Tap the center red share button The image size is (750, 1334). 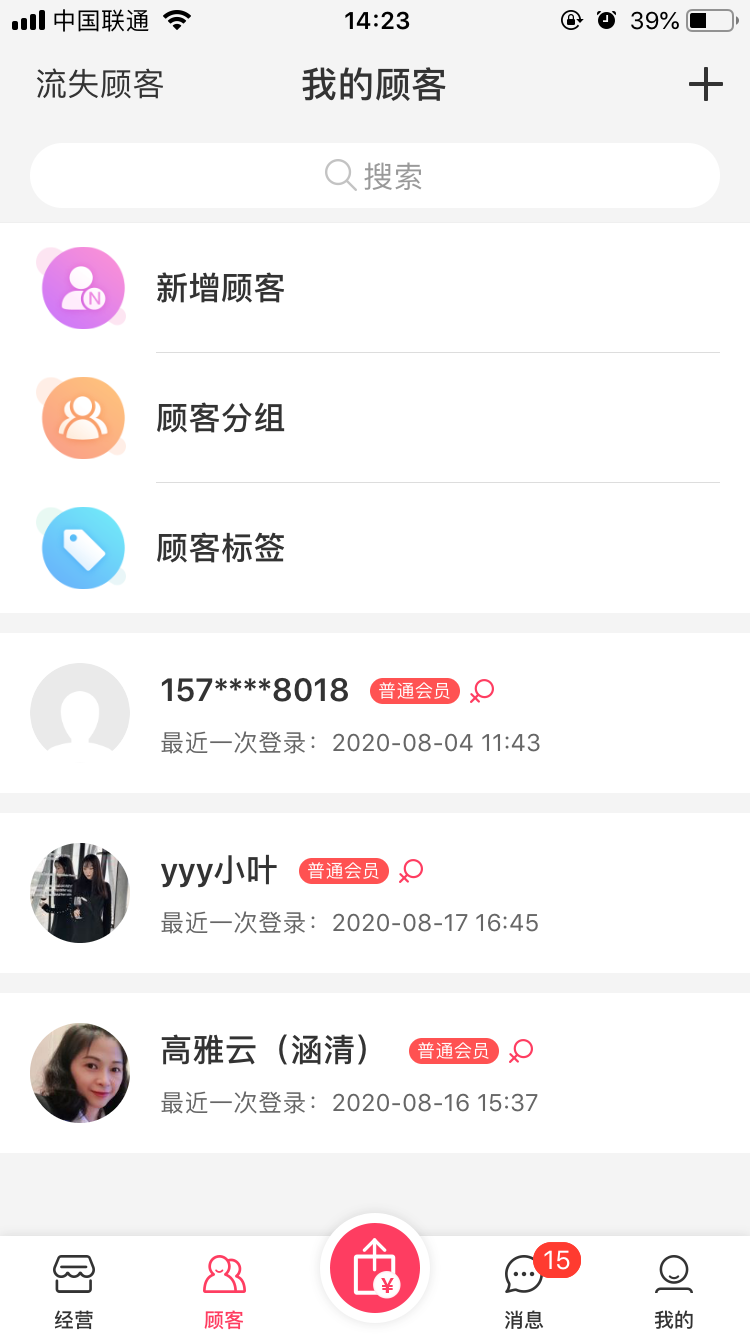[x=375, y=1268]
